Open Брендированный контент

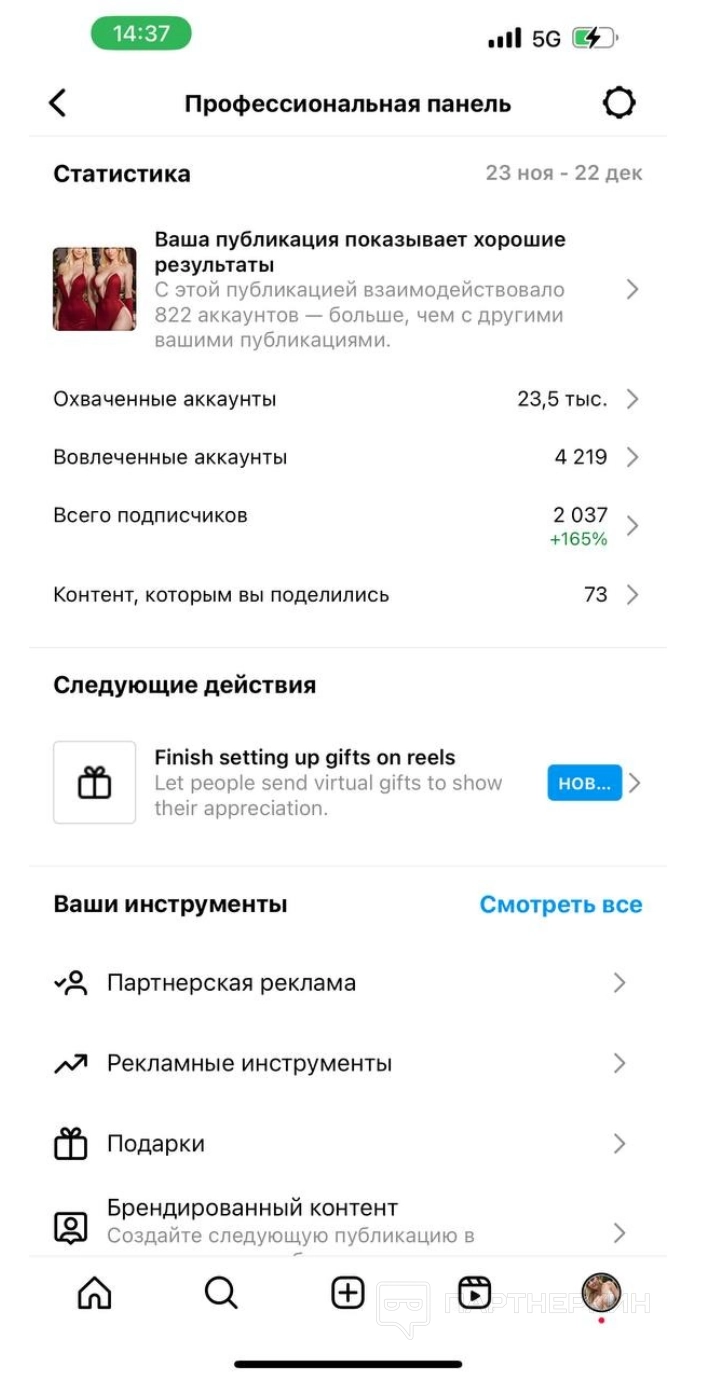(340, 1222)
